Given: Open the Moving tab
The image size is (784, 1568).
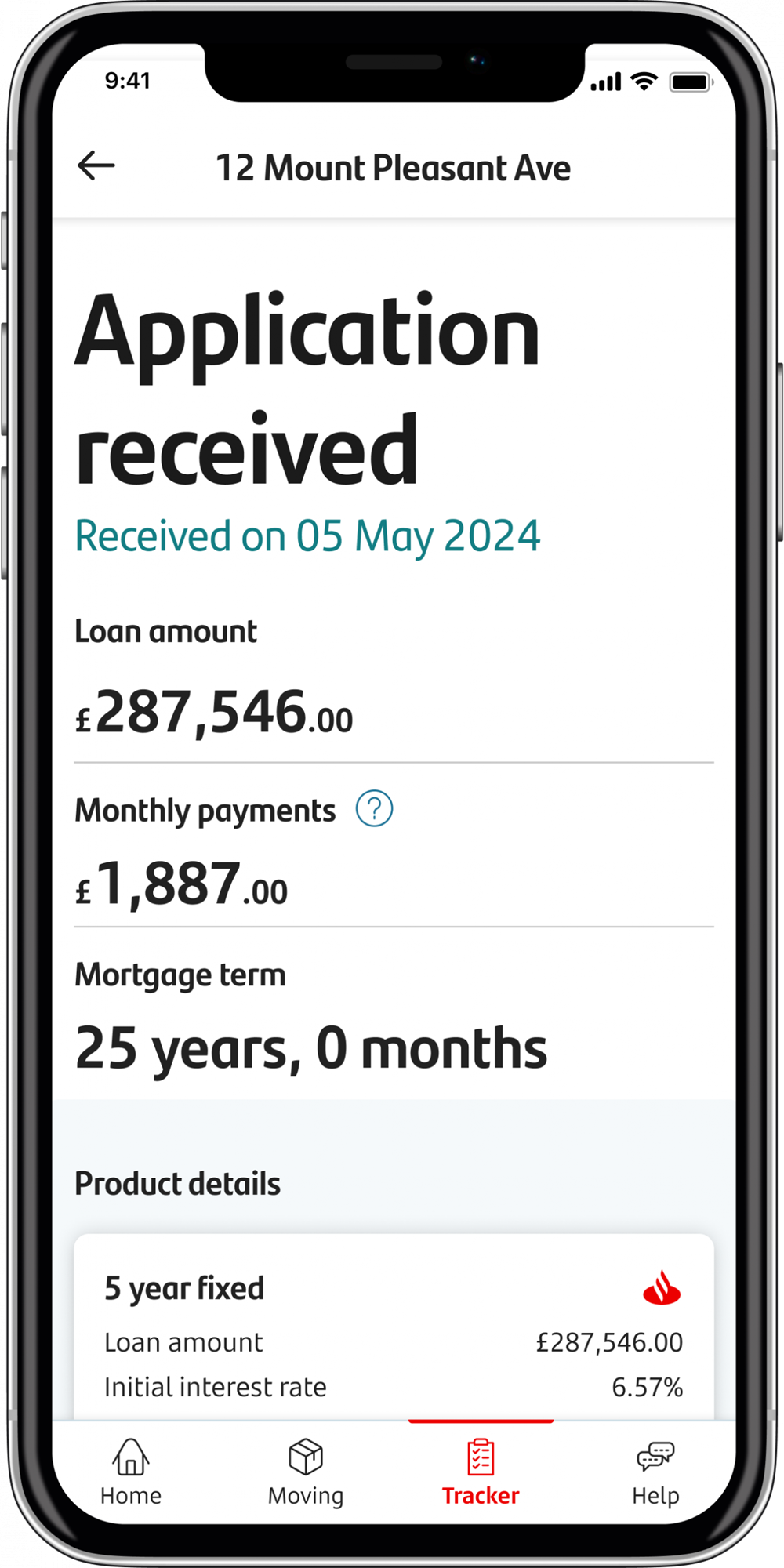Looking at the screenshot, I should [x=306, y=1472].
